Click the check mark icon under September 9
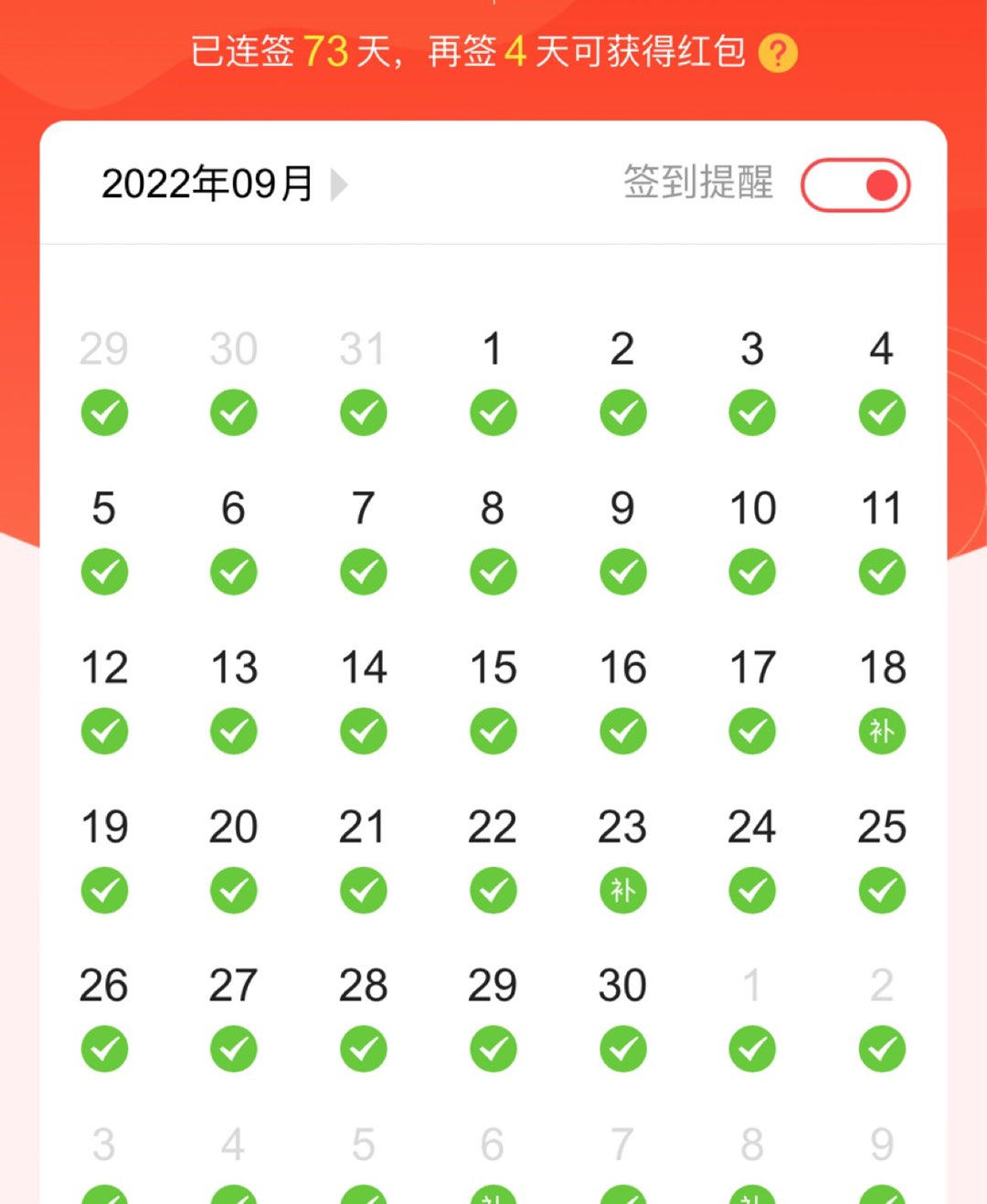The width and height of the screenshot is (987, 1204). (x=622, y=572)
